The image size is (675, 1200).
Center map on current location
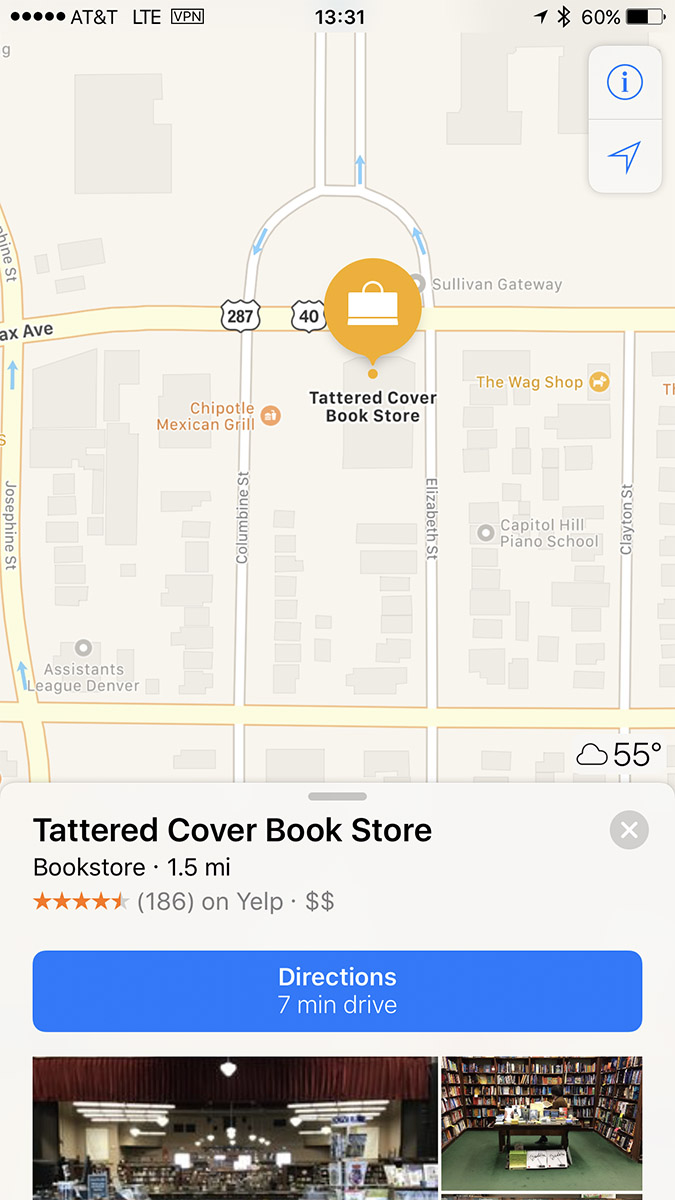coord(625,157)
